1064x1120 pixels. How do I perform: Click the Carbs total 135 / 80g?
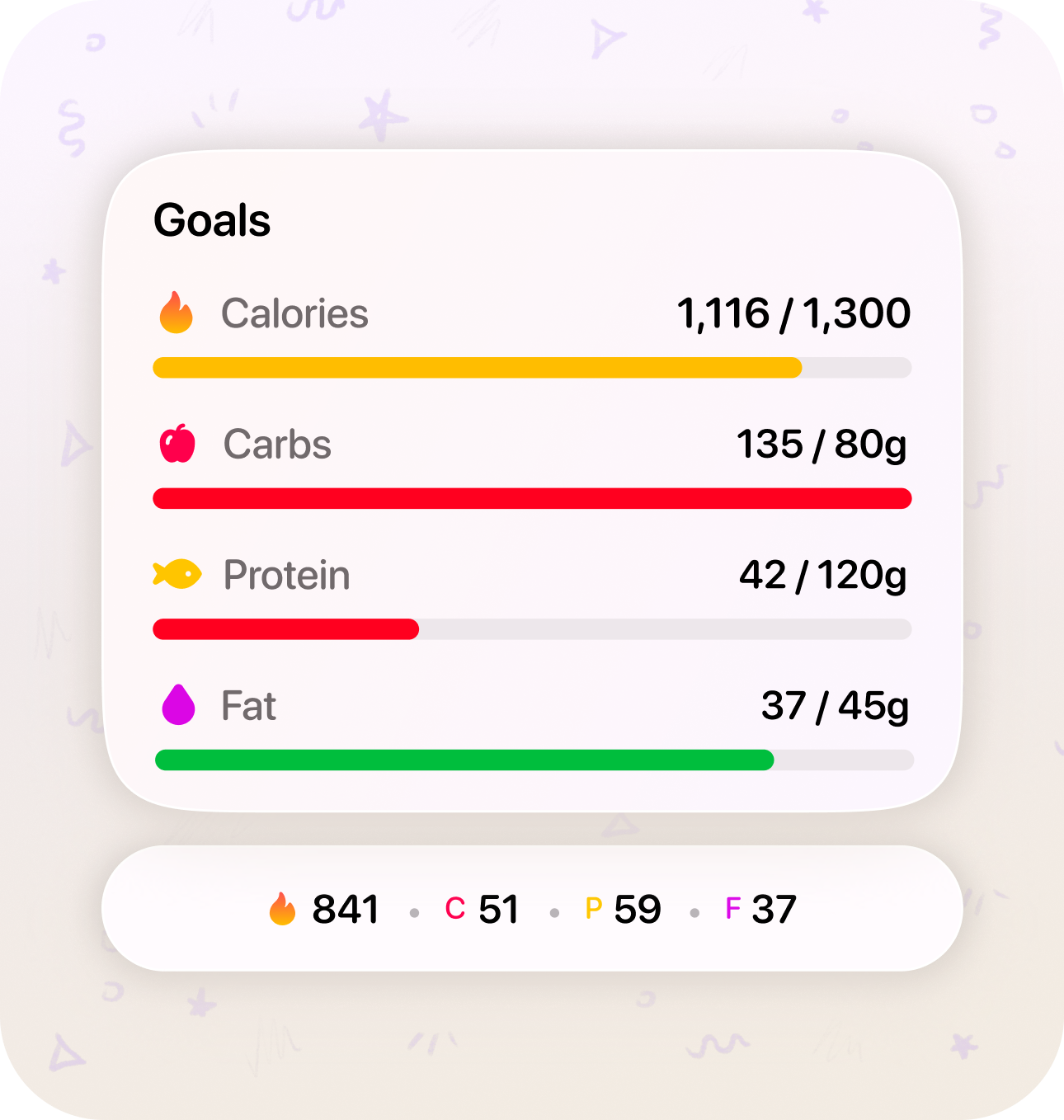tap(822, 444)
